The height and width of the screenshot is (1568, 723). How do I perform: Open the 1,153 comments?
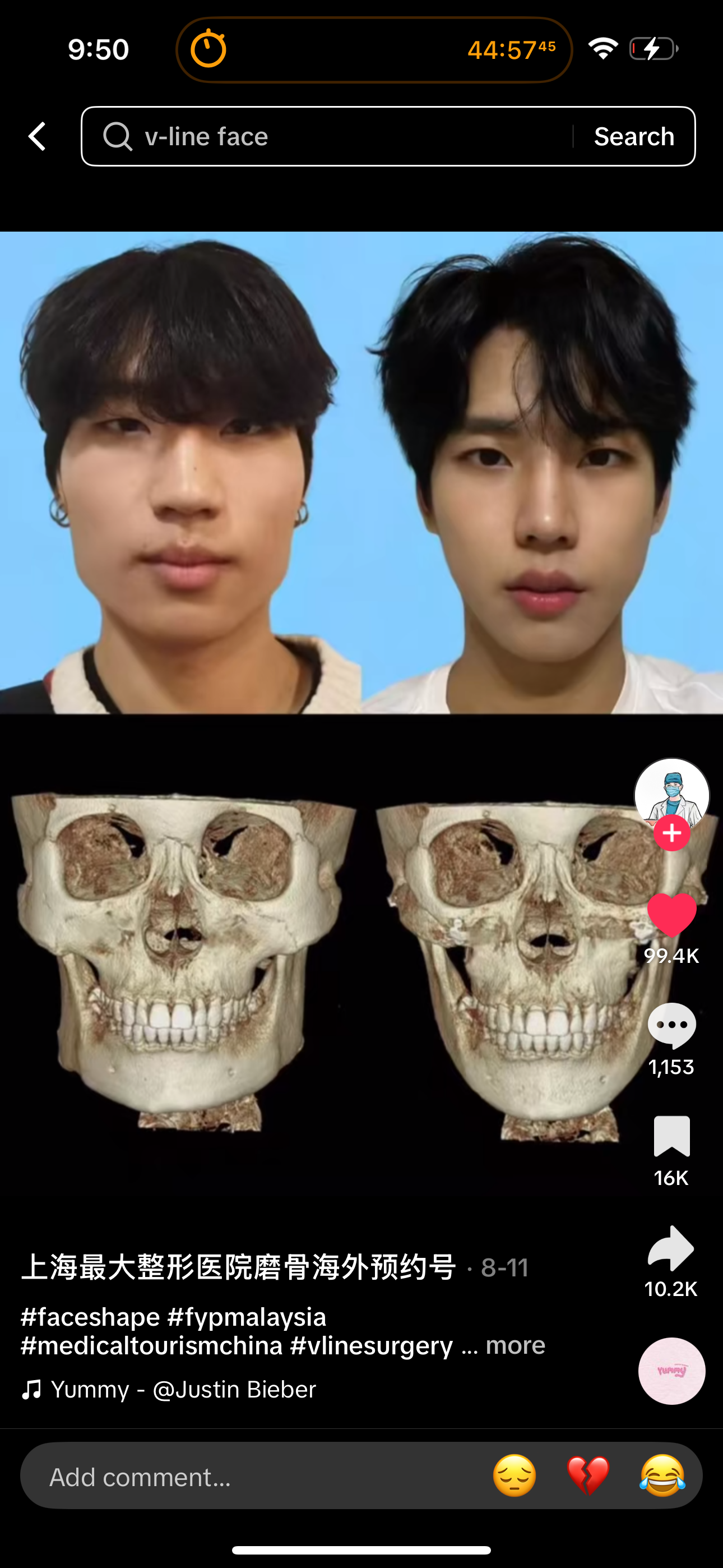[671, 1026]
